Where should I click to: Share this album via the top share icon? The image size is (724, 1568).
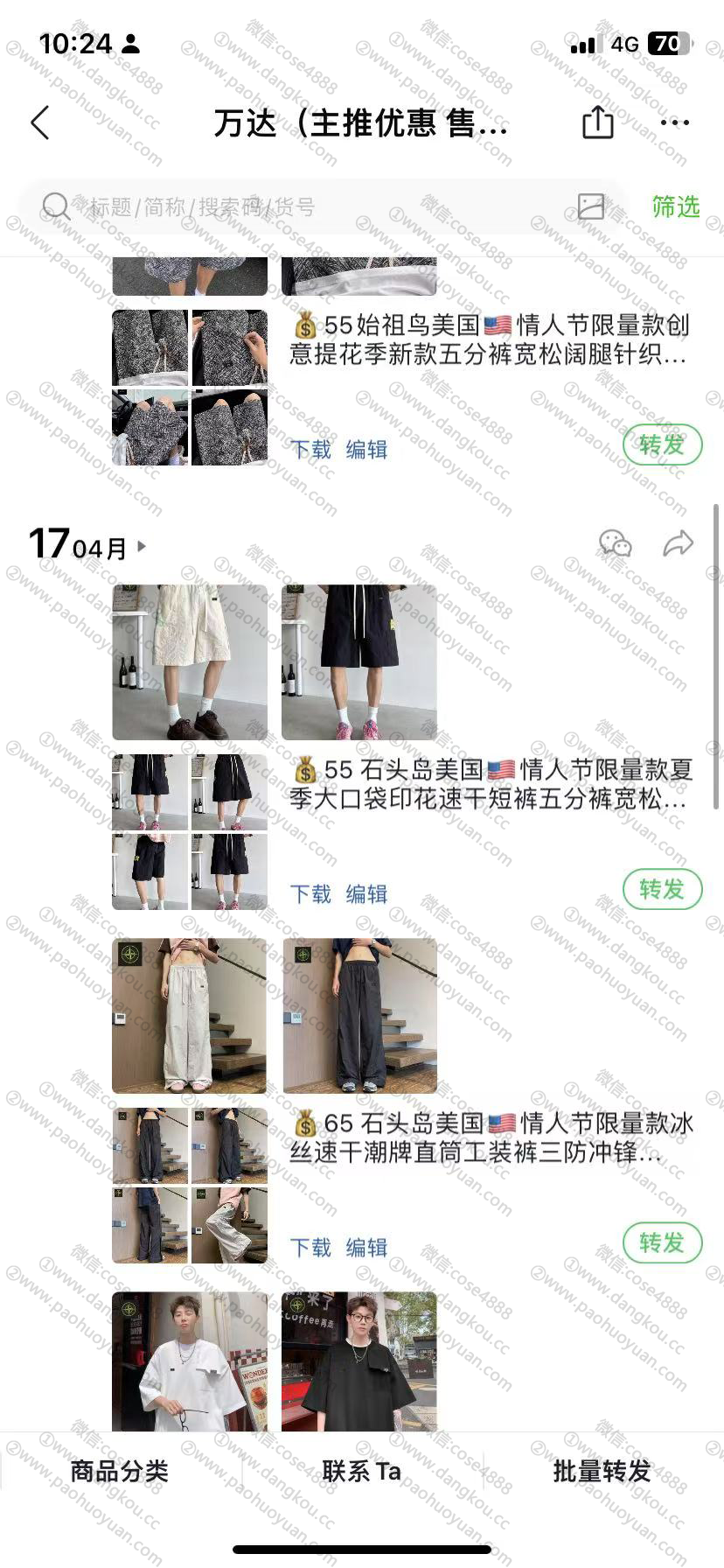tap(598, 122)
